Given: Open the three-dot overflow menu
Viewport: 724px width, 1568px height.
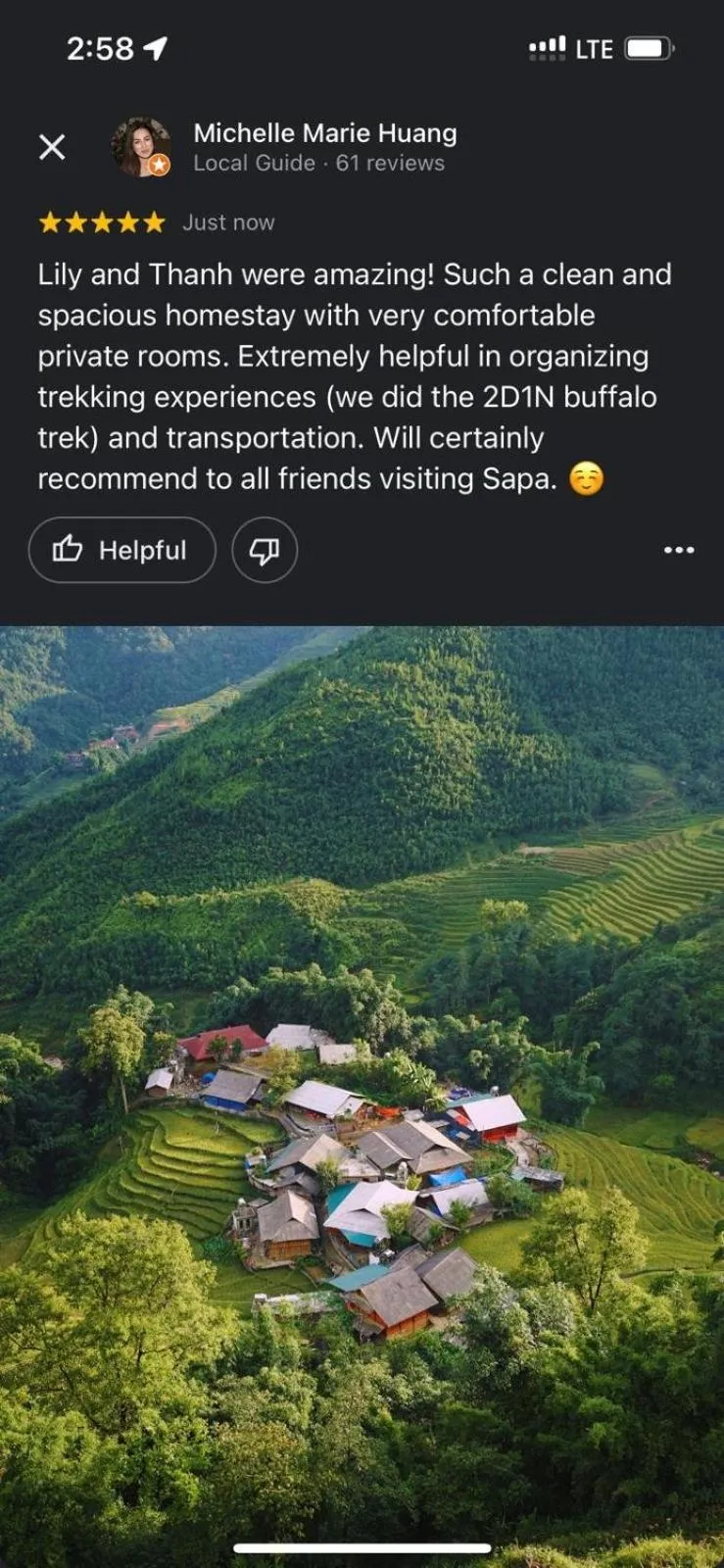Looking at the screenshot, I should pos(679,551).
